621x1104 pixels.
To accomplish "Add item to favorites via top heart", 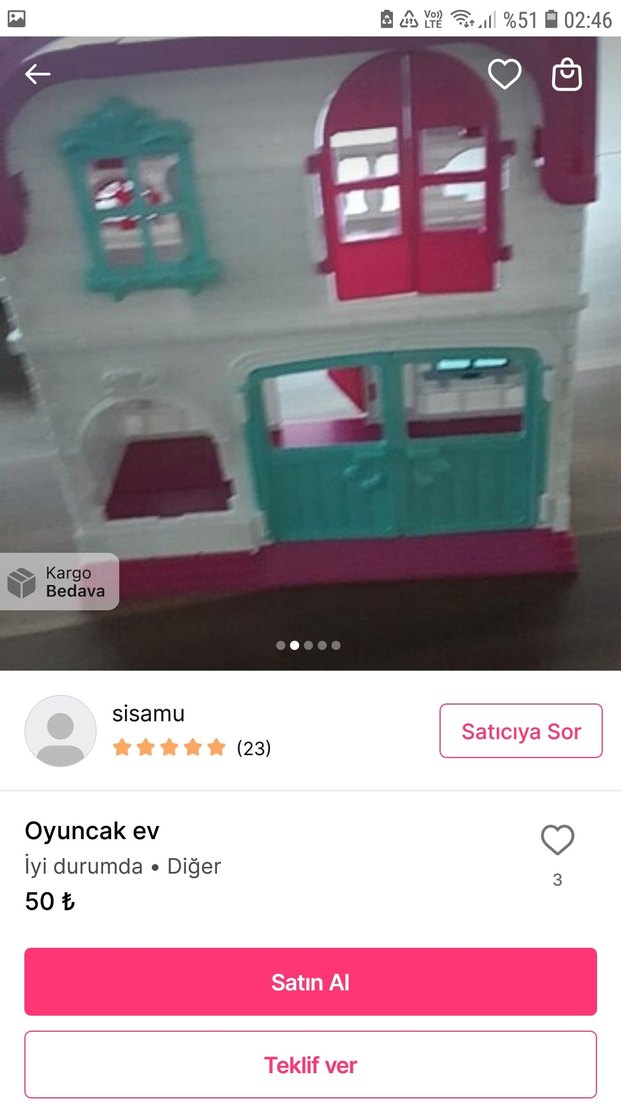I will (x=504, y=74).
